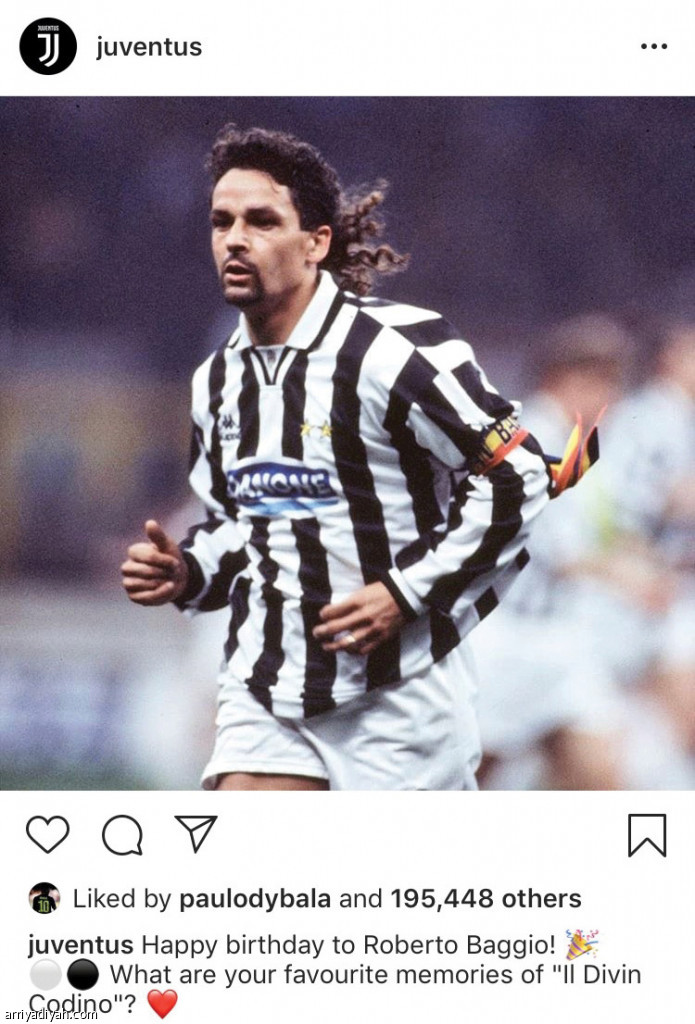
Task: View the 195,448 others who liked
Action: pos(485,898)
